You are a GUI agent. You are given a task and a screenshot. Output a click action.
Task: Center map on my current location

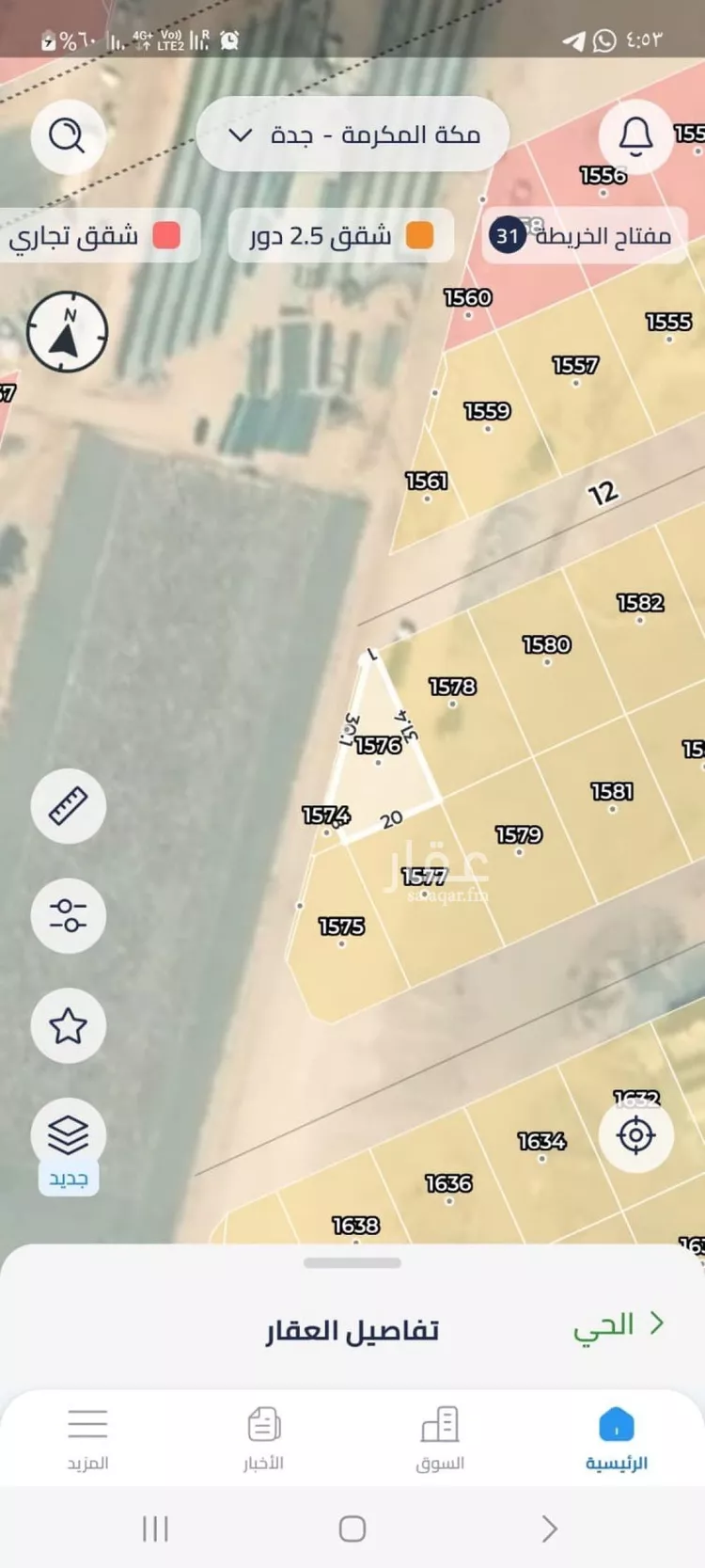635,1135
